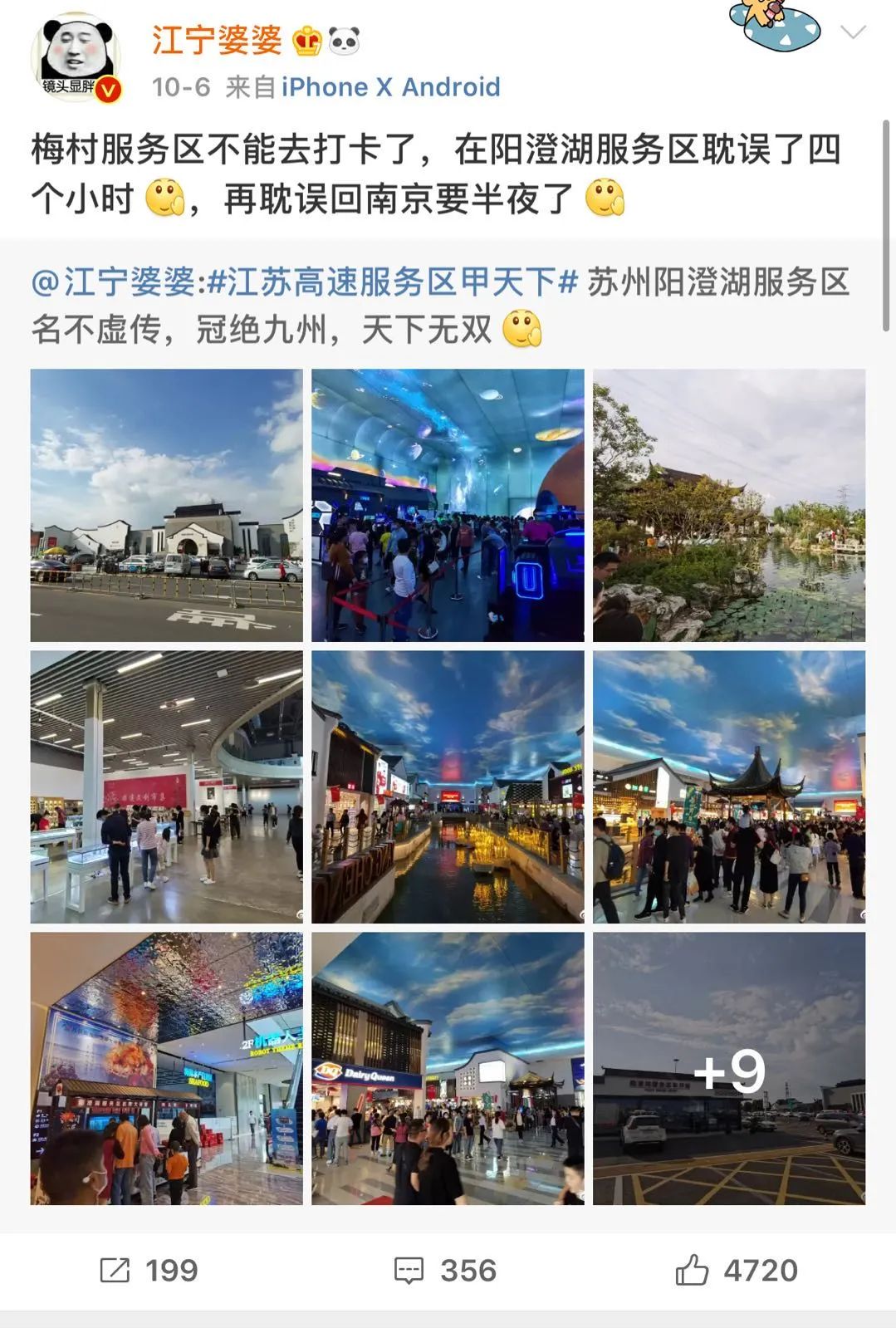This screenshot has width=896, height=1328.
Task: View the service area exterior parking photo
Action: click(166, 505)
